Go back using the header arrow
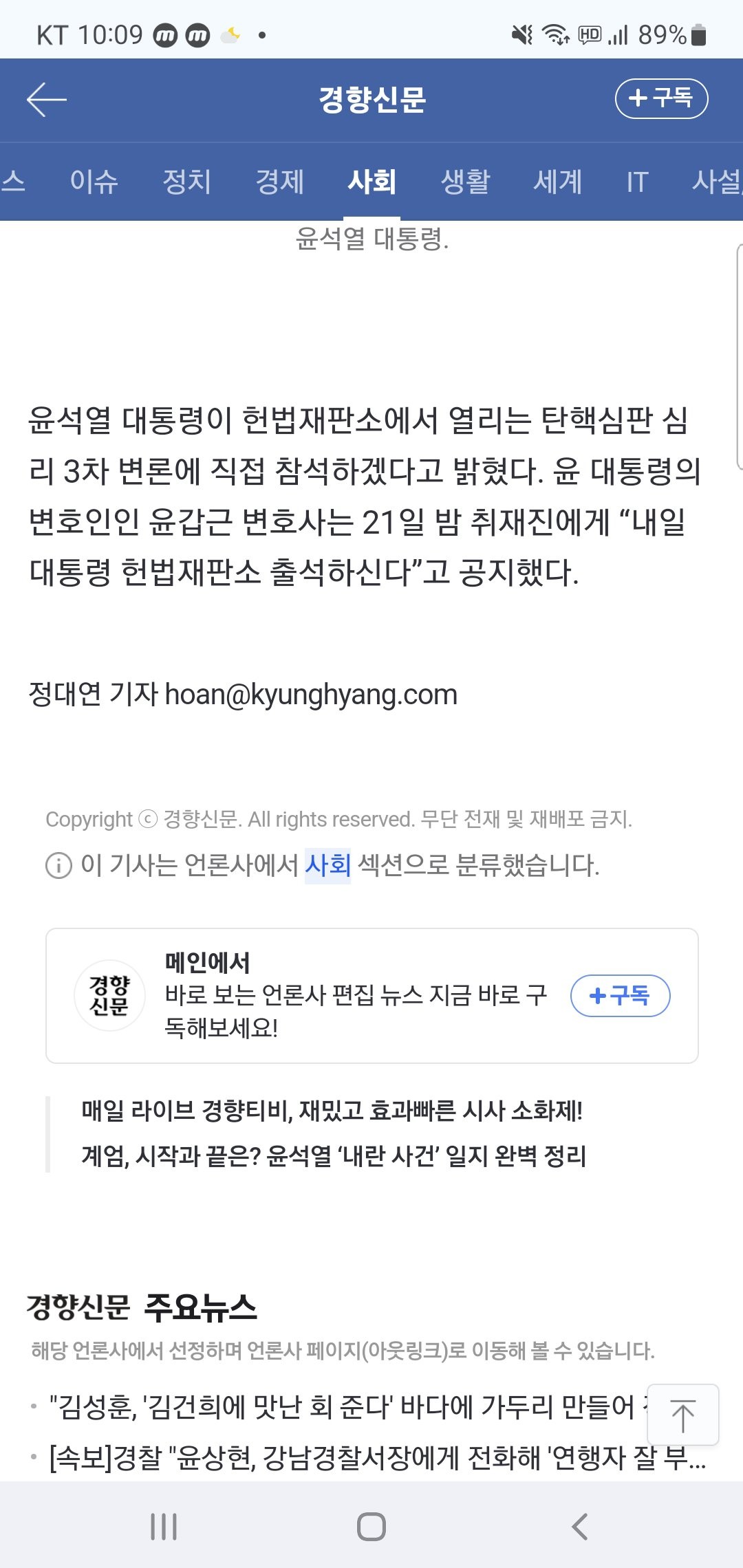 [x=47, y=100]
